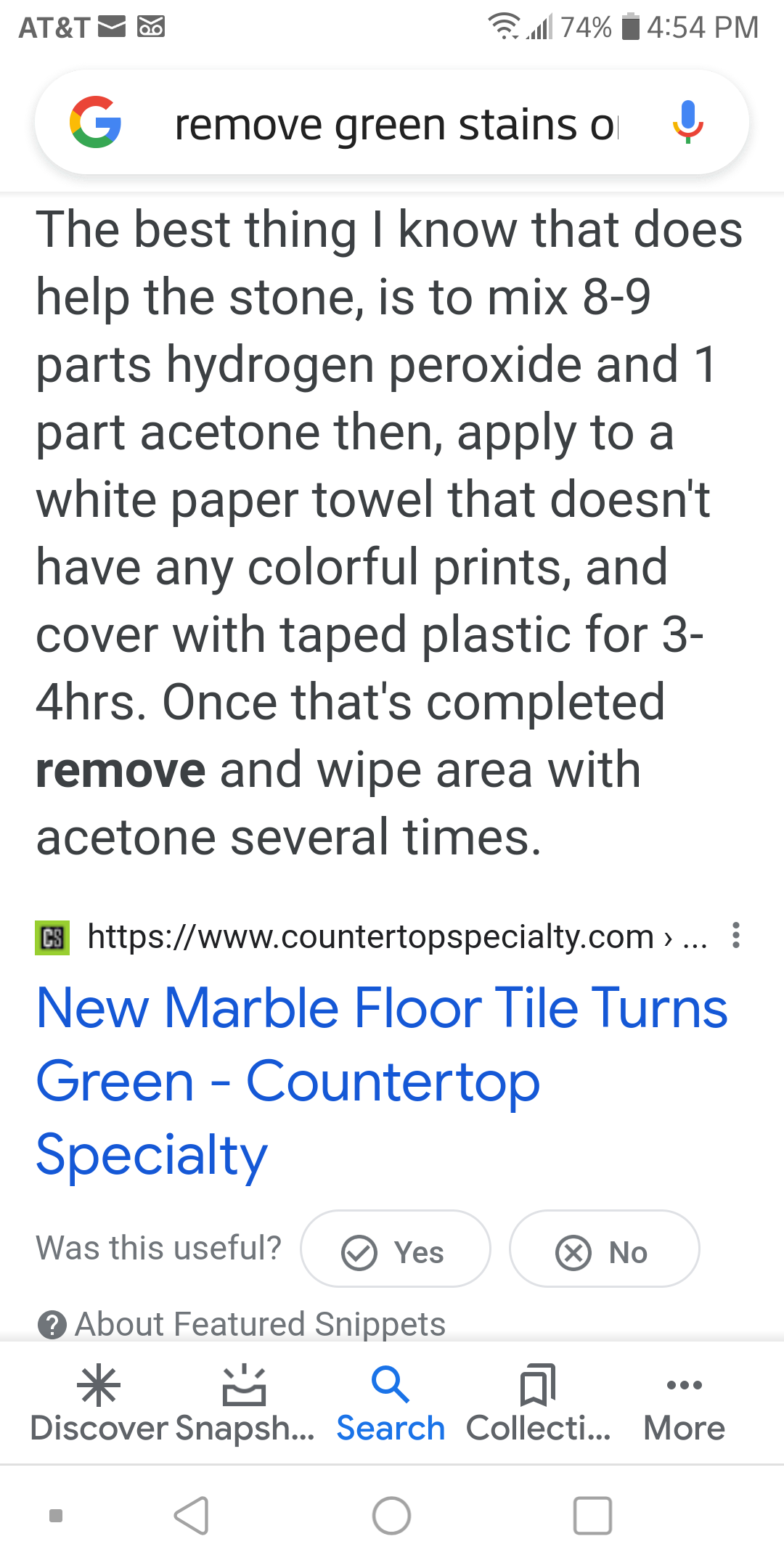
Task: Tap the search query text field
Action: 396,124
